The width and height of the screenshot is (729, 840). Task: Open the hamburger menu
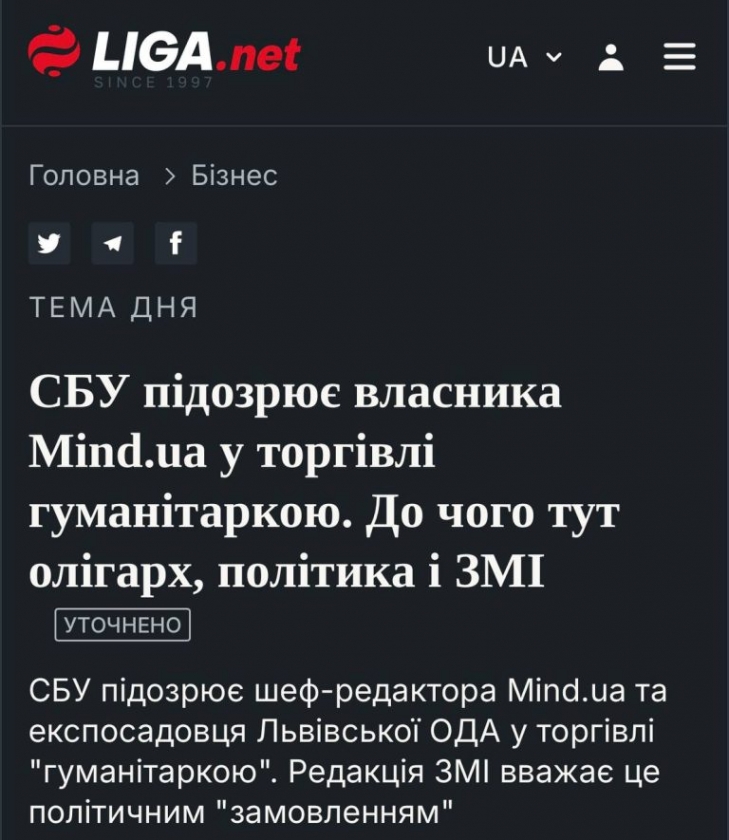(679, 57)
